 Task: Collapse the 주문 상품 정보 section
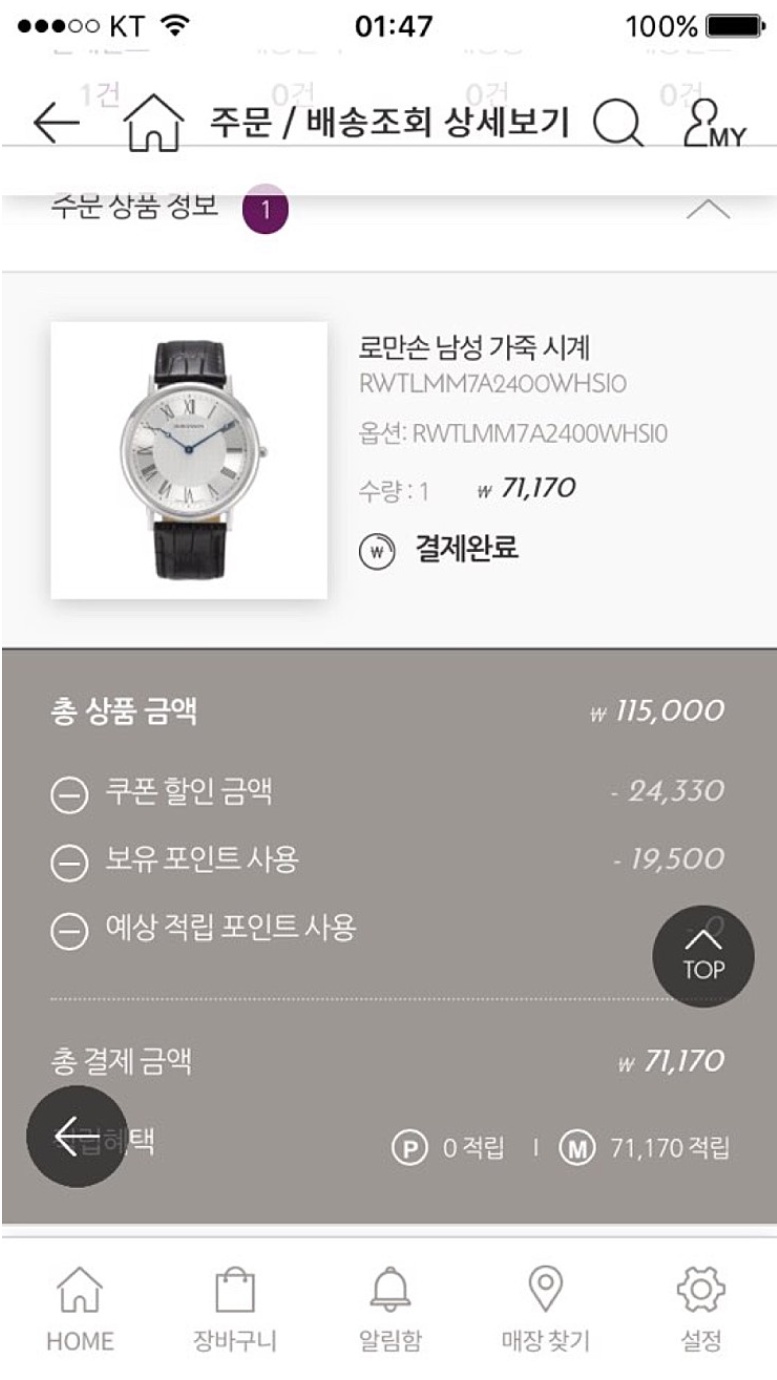[x=708, y=210]
